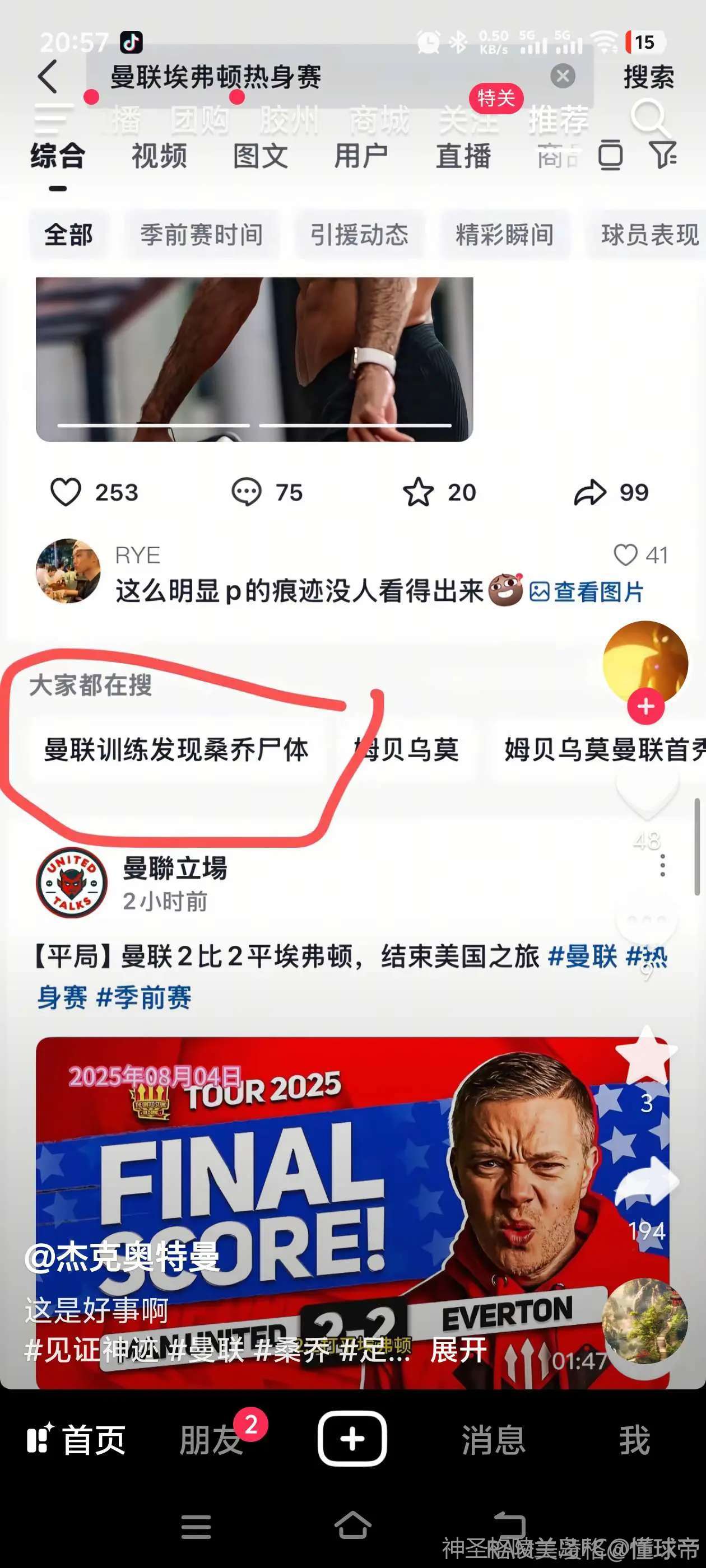The width and height of the screenshot is (706, 1568).
Task: Go back from the search results
Action: coord(48,77)
